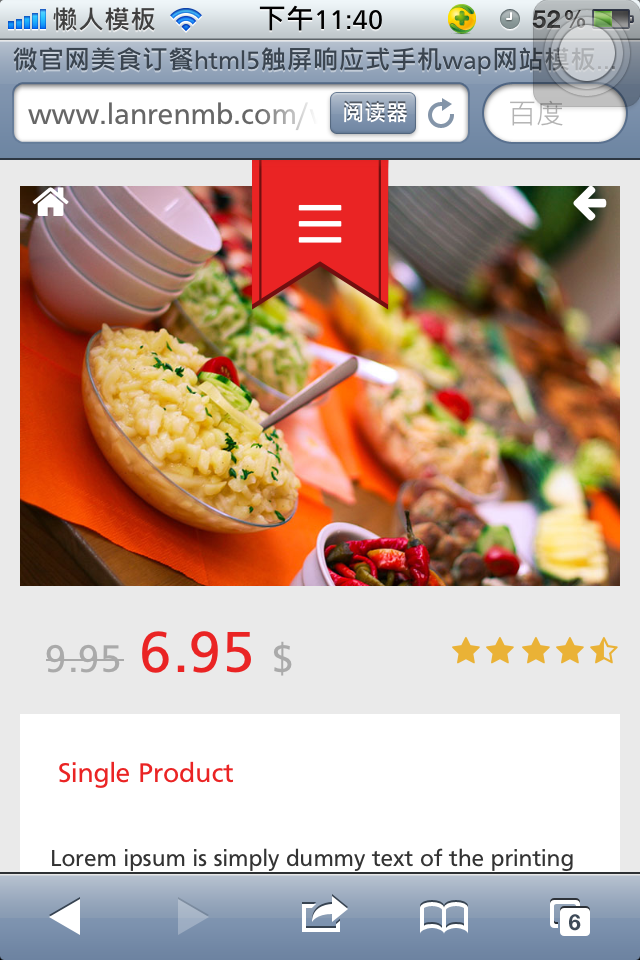Reload the page
The width and height of the screenshot is (640, 960).
click(441, 114)
